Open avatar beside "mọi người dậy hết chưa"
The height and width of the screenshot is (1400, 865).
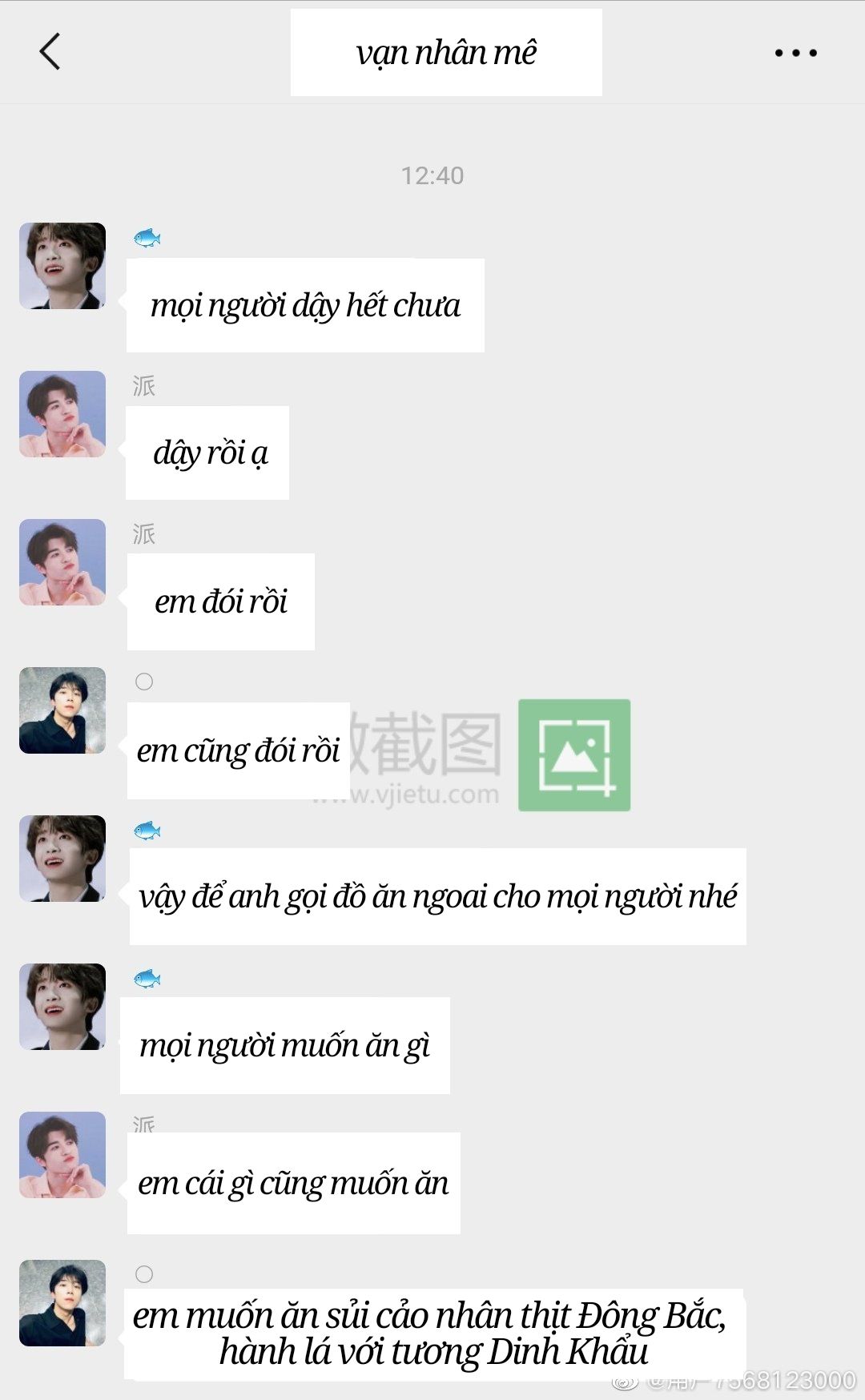click(62, 266)
